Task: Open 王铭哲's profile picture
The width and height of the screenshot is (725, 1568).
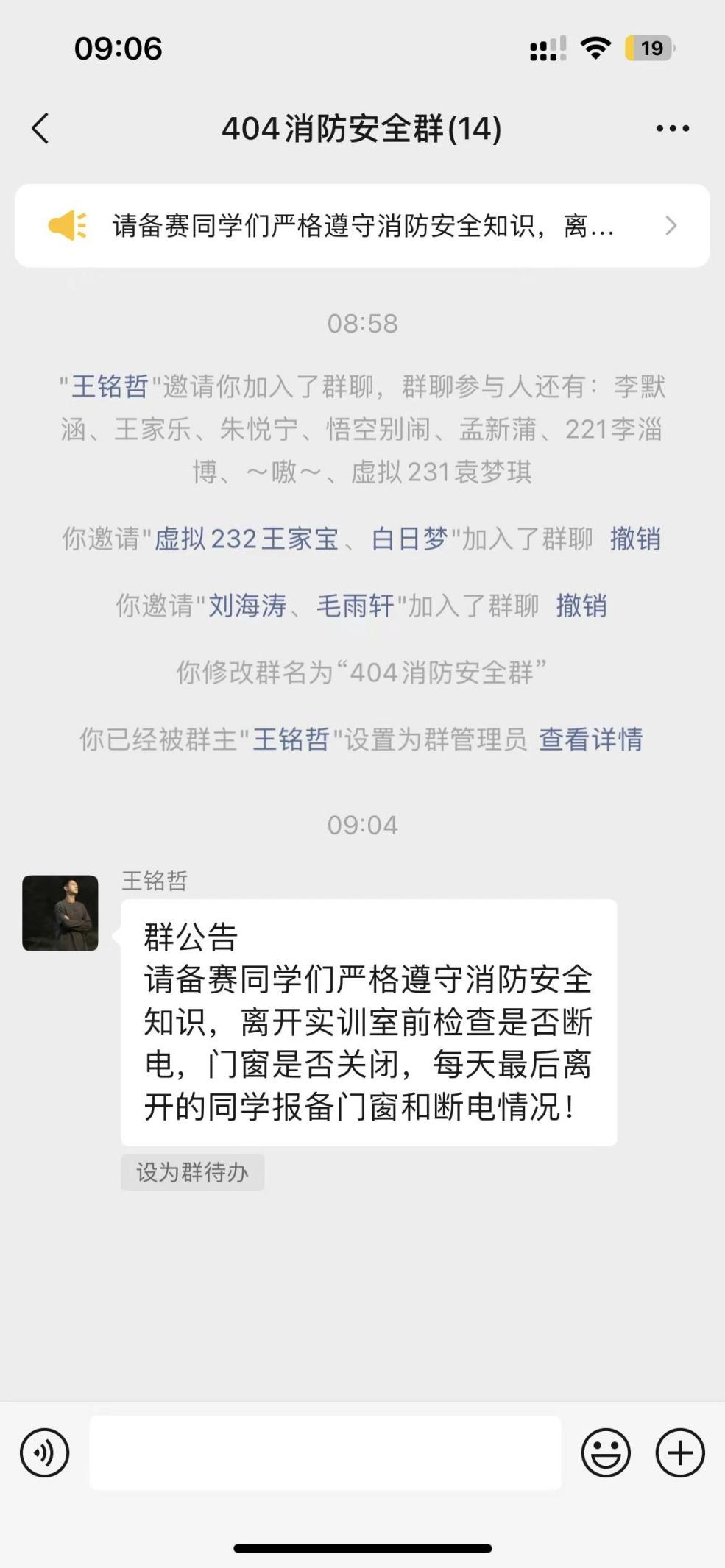Action: [60, 912]
